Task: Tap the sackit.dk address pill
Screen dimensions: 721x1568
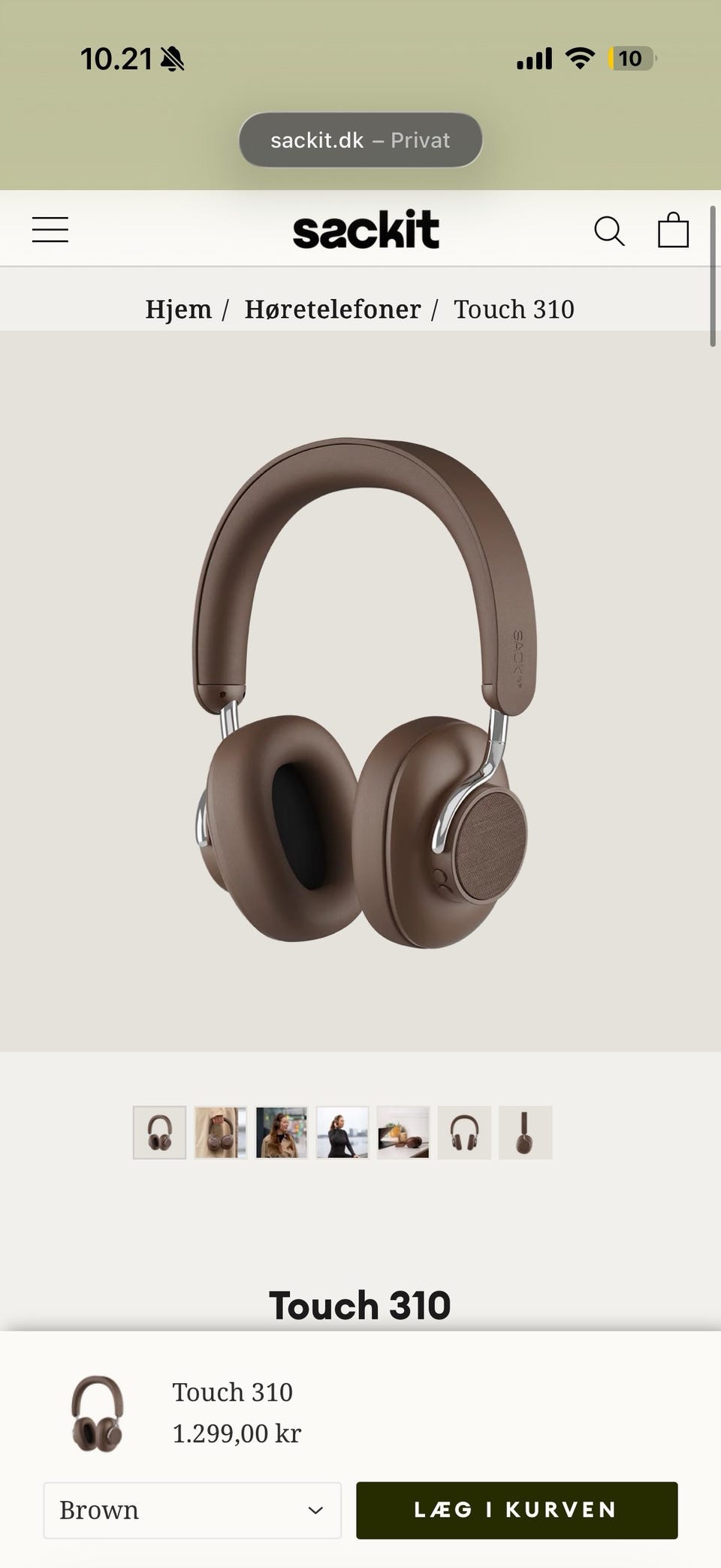Action: [360, 140]
